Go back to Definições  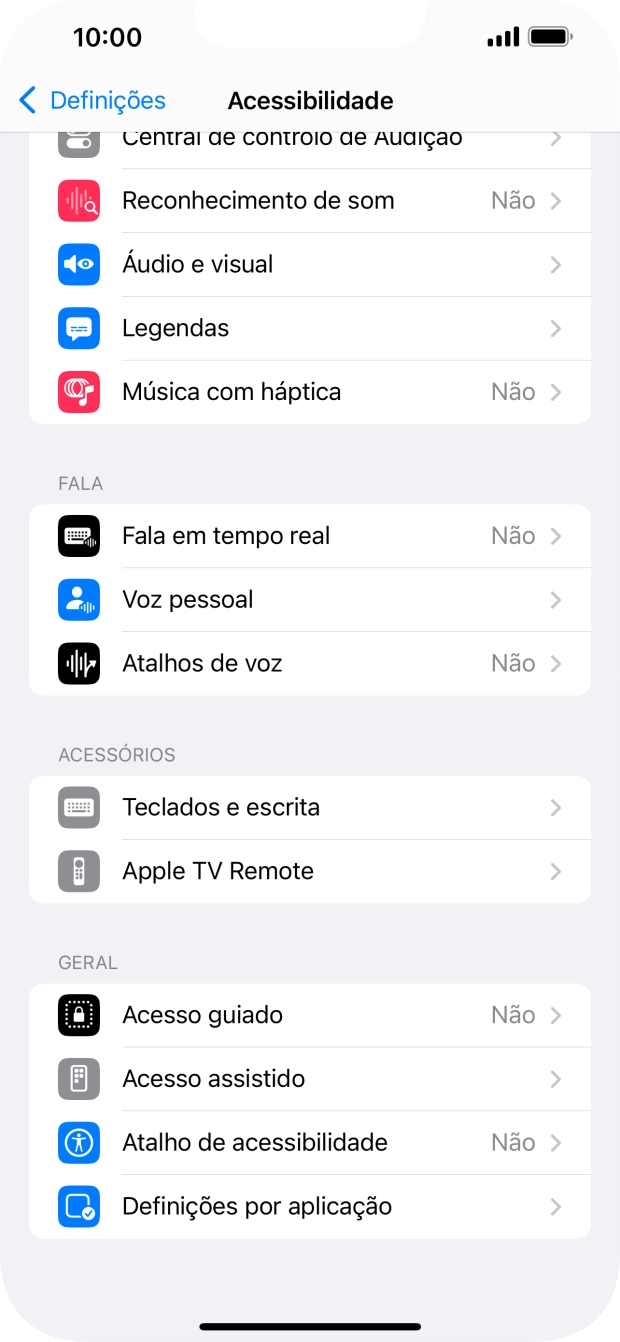click(92, 101)
